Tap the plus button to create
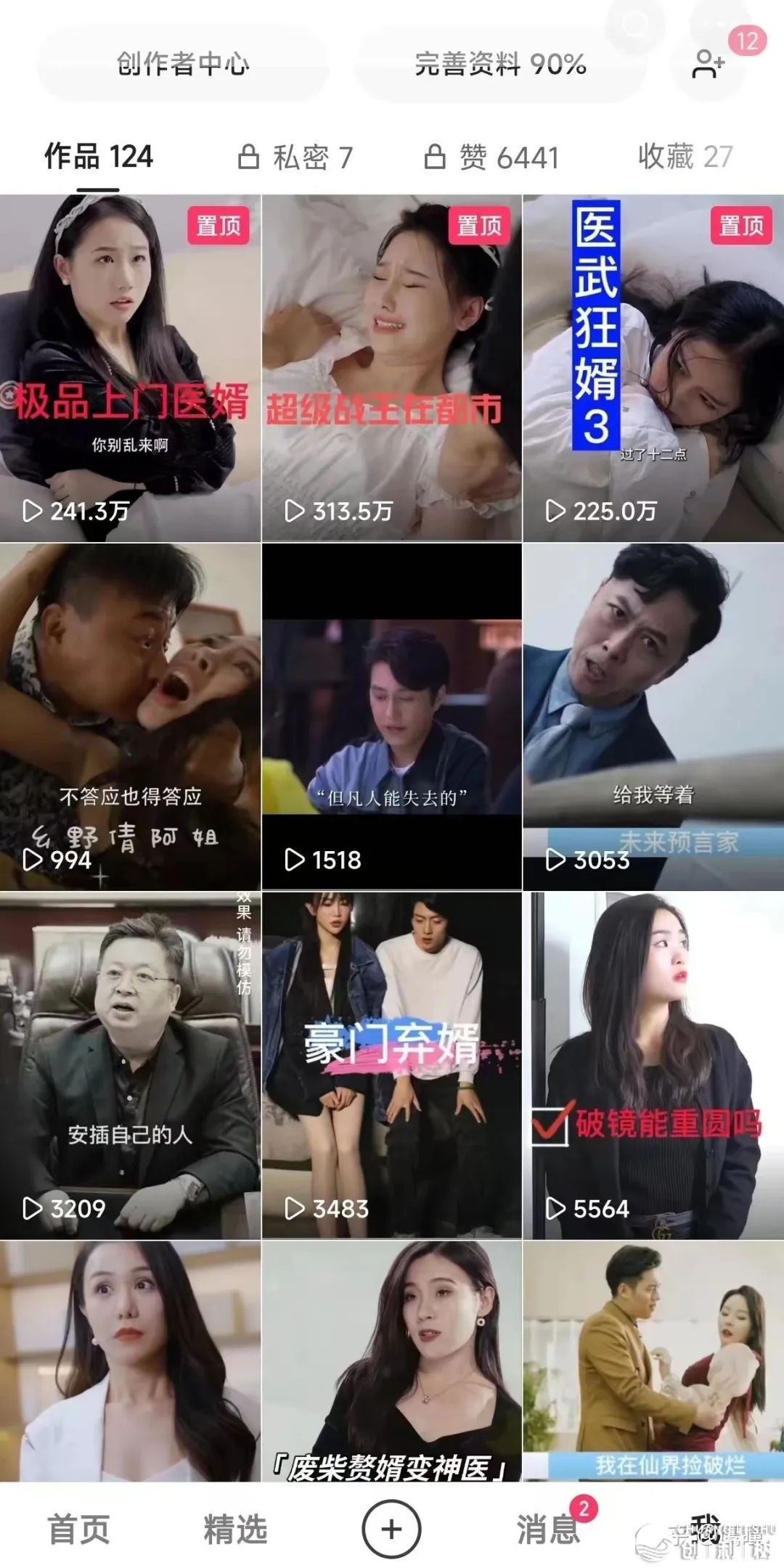This screenshot has height=1568, width=784. coord(391,1529)
